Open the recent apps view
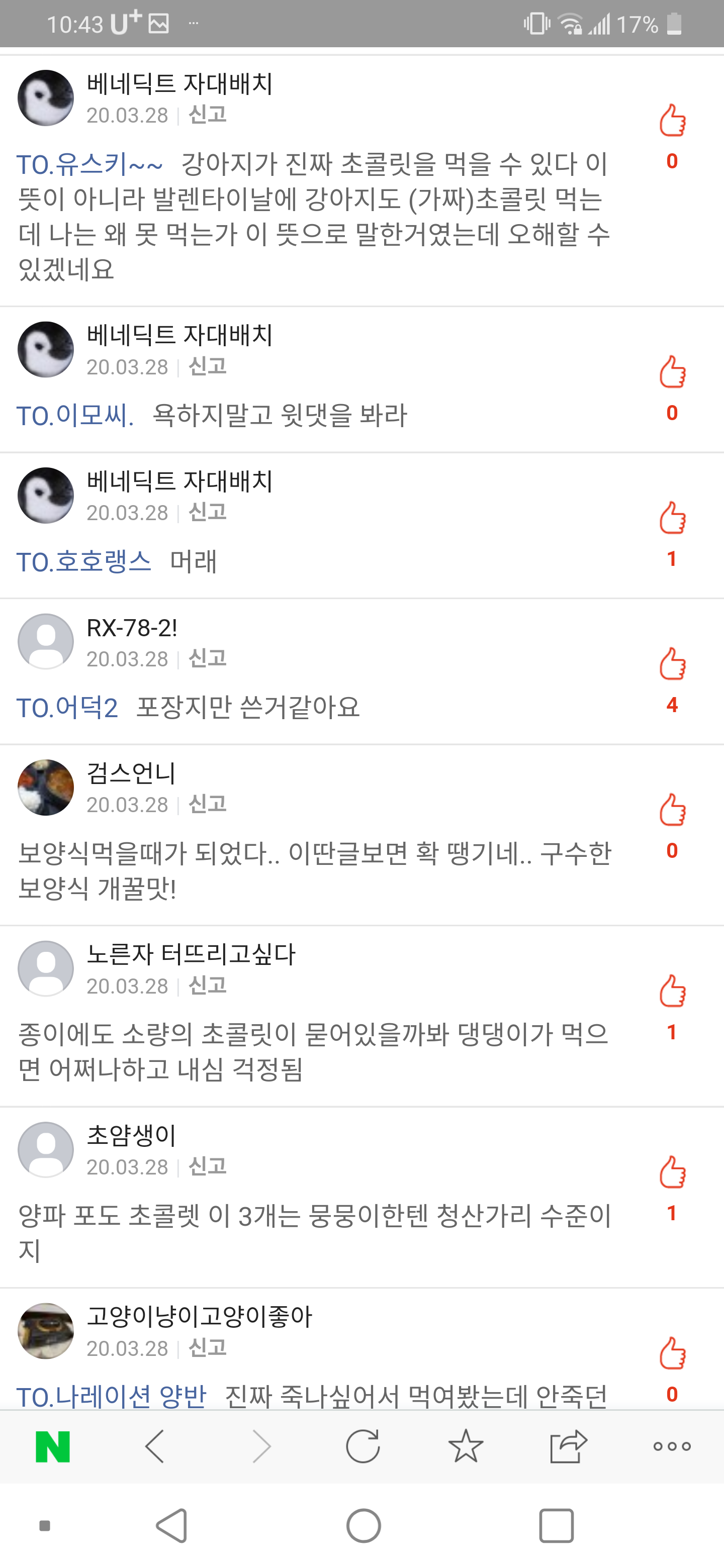The height and width of the screenshot is (1568, 724). coord(556,1526)
